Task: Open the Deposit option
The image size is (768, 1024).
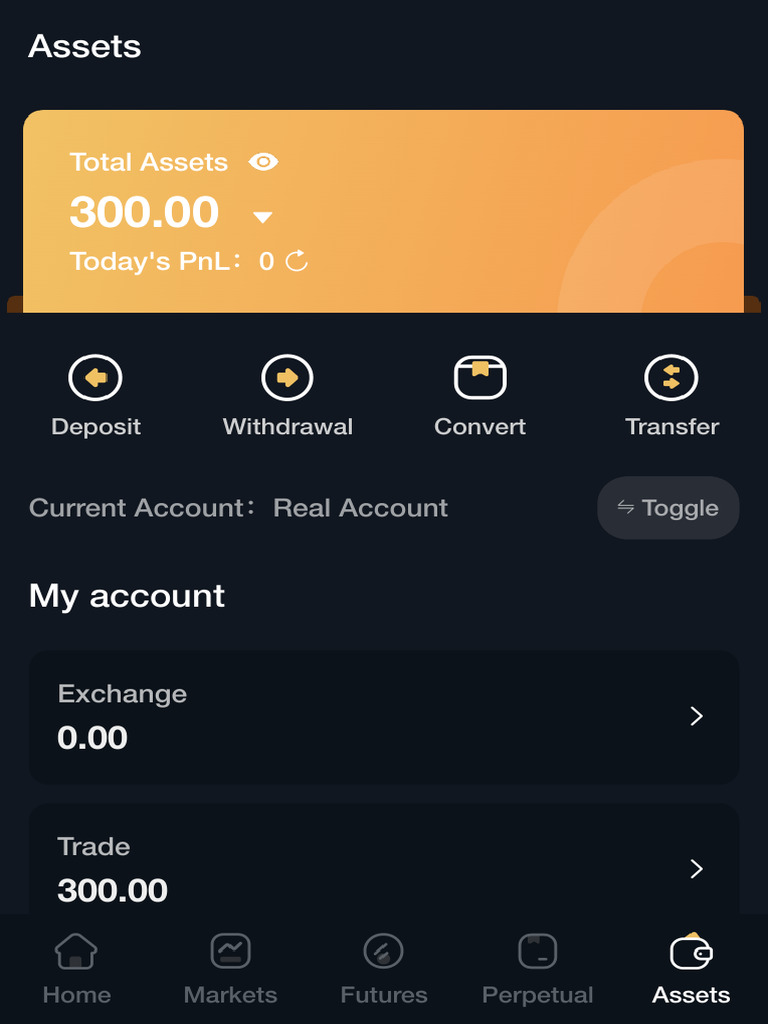Action: [95, 396]
